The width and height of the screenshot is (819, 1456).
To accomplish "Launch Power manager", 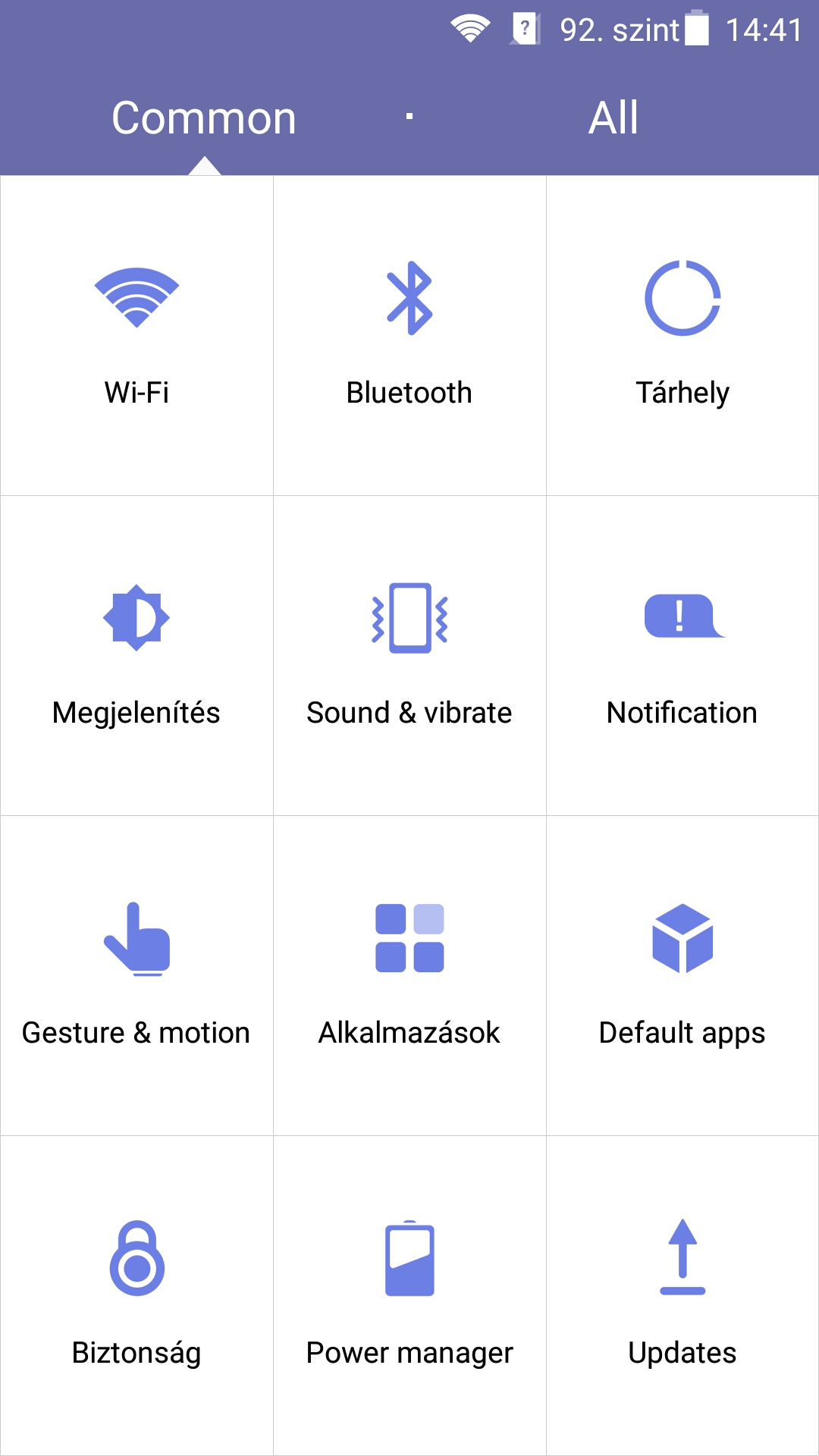I will (x=409, y=1296).
